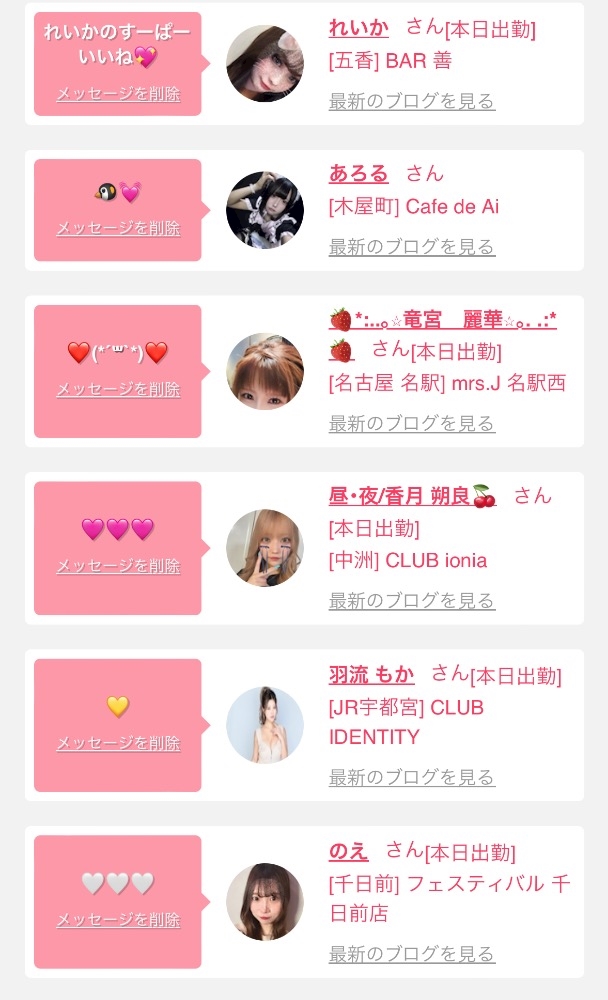Open 香月 朔良's profile name link
608x1000 pixels.
(x=411, y=496)
